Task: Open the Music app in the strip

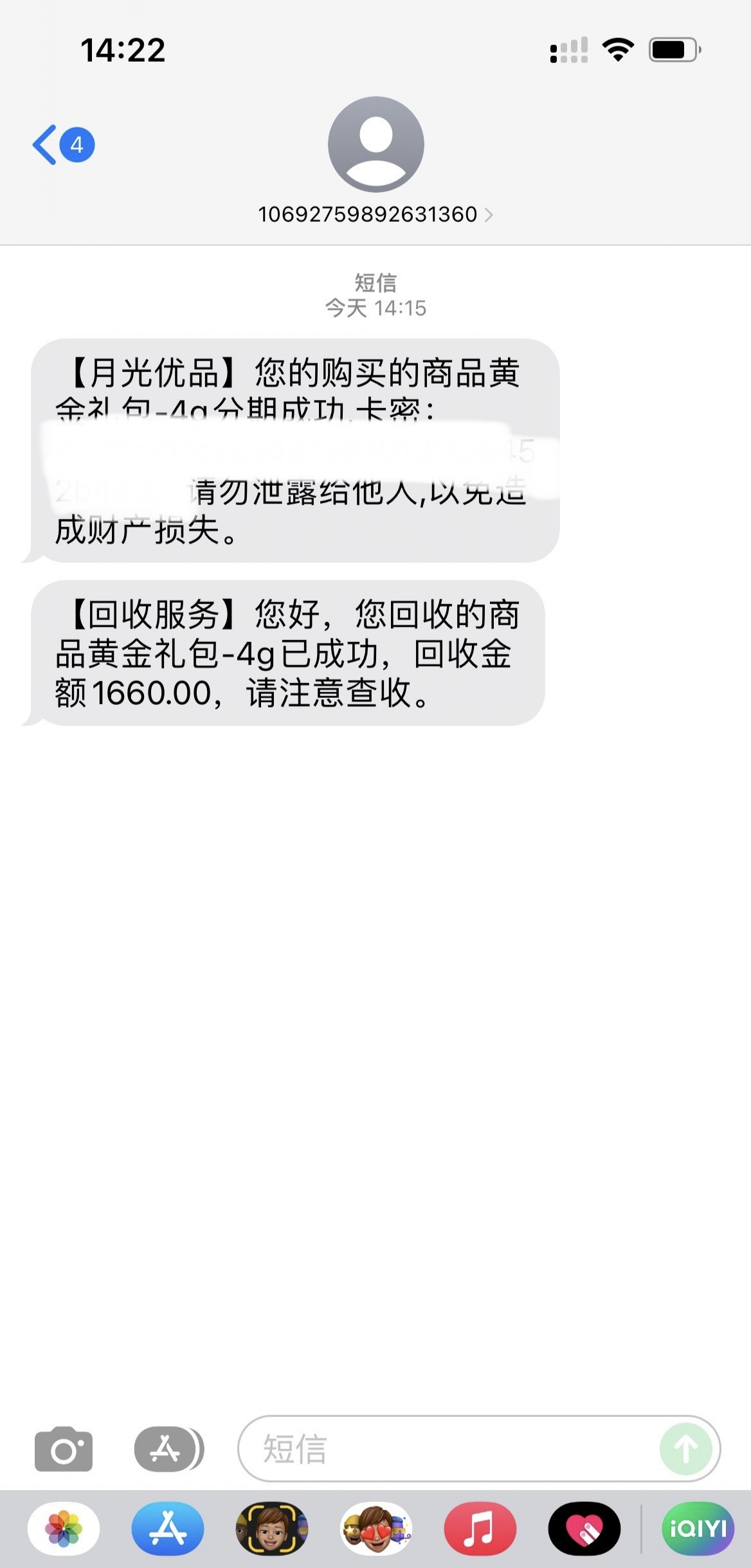Action: tap(480, 1529)
